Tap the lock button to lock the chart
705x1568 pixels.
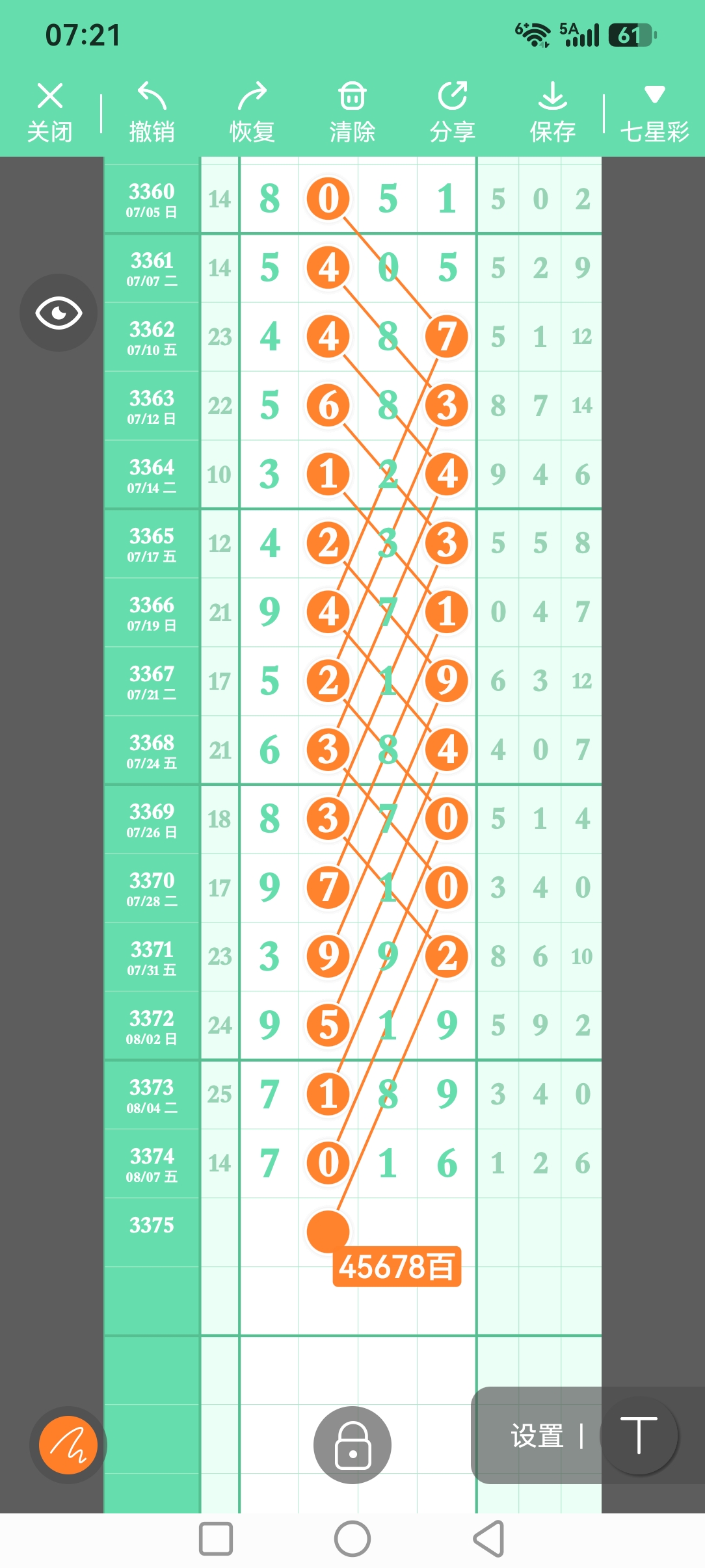point(352,1444)
